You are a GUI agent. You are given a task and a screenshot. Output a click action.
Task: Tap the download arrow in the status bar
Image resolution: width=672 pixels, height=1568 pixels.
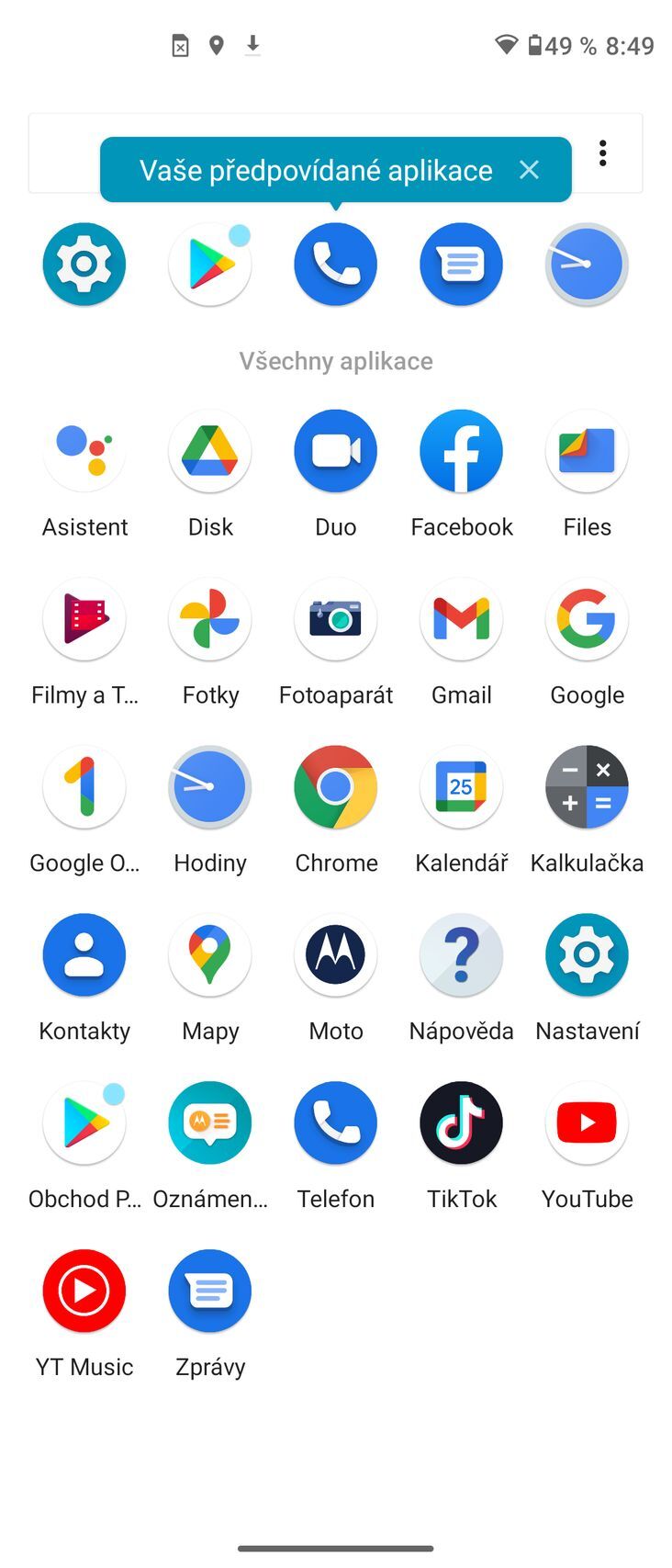[252, 44]
